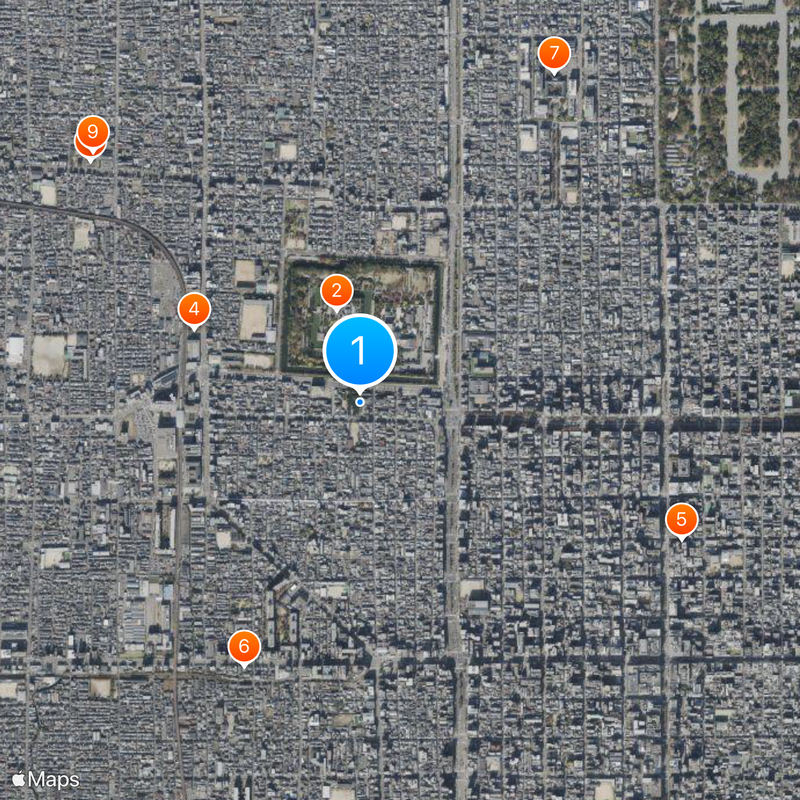Select the blue pin numbered 1
Viewport: 800px width, 800px height.
[x=360, y=350]
